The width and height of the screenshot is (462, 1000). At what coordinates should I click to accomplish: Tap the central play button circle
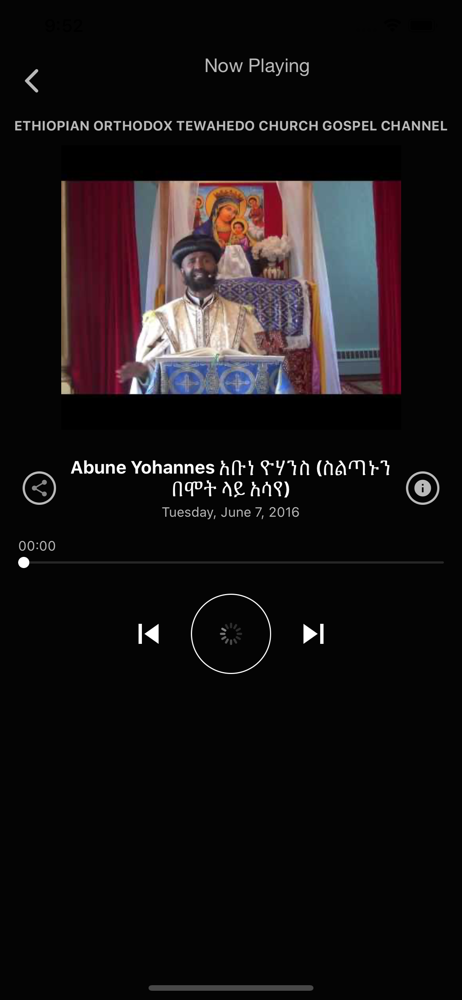click(x=231, y=634)
